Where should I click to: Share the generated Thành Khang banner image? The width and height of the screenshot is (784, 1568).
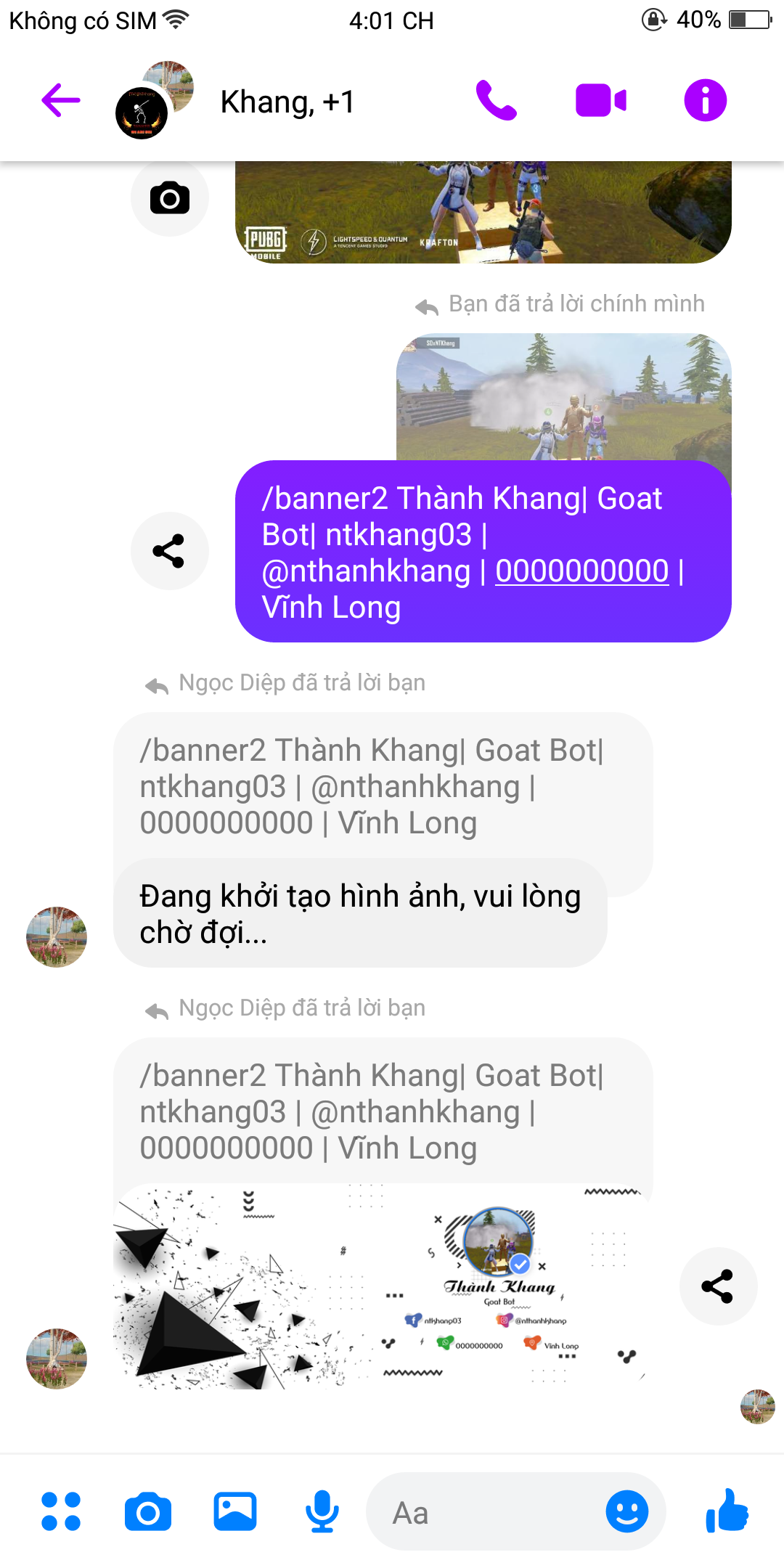[718, 1286]
